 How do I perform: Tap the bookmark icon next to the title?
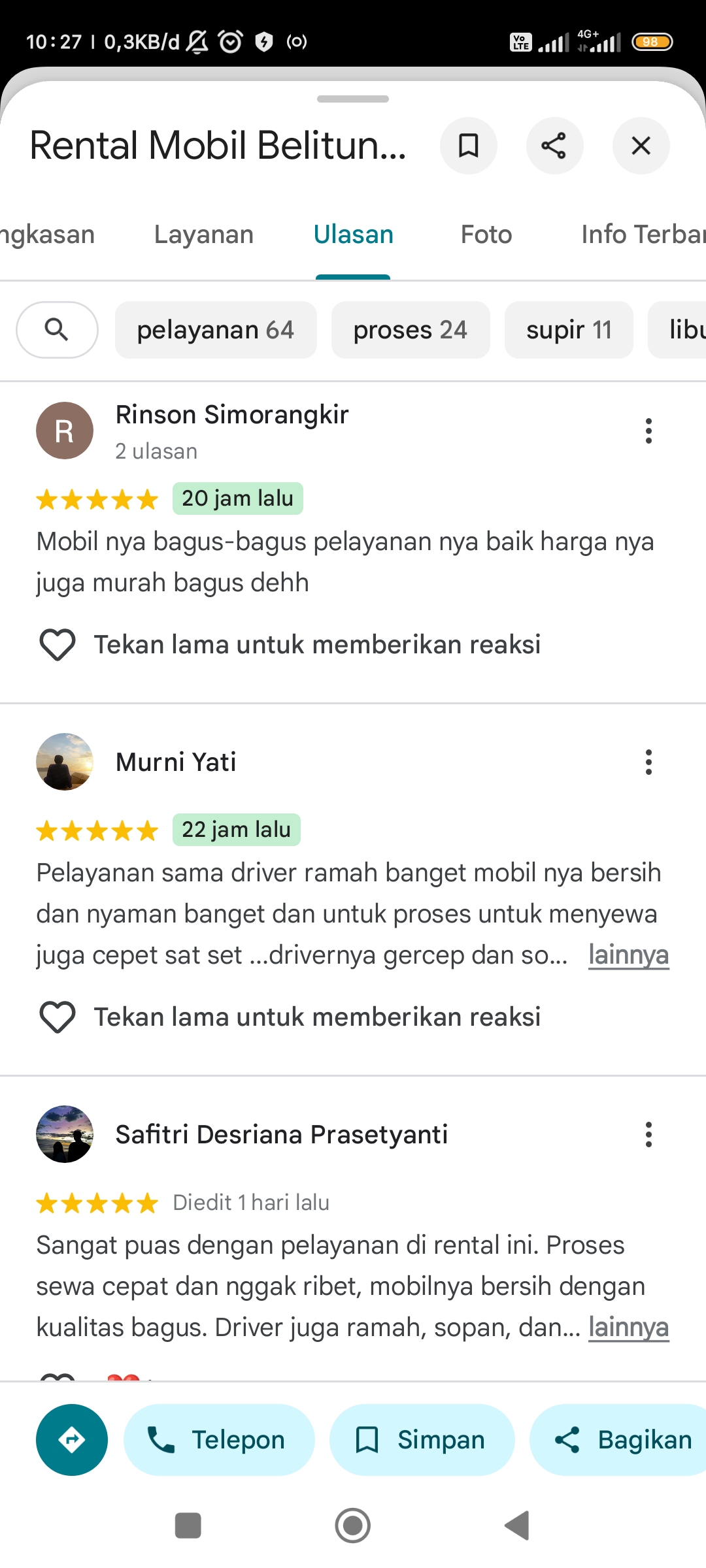click(x=469, y=146)
